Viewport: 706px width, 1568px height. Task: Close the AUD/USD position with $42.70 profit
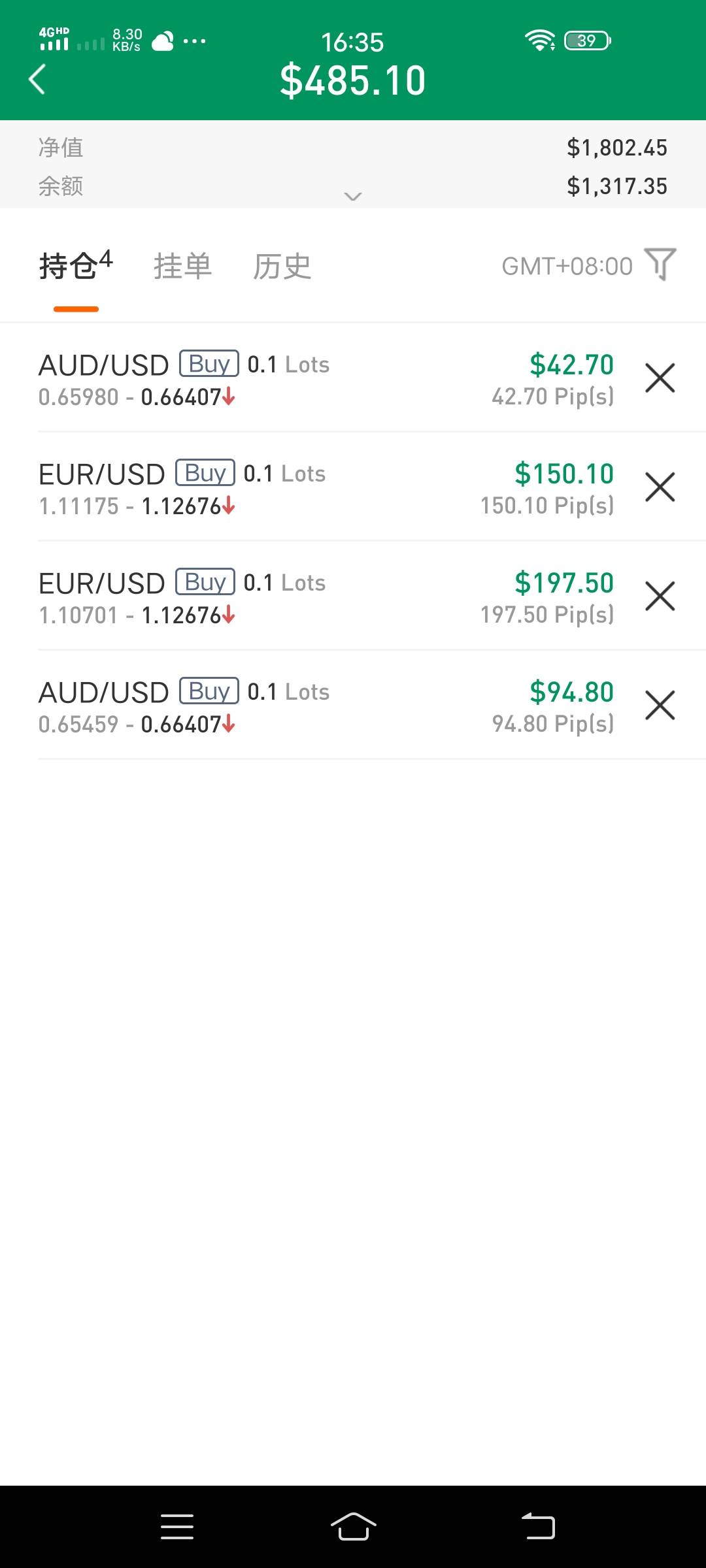(x=660, y=378)
